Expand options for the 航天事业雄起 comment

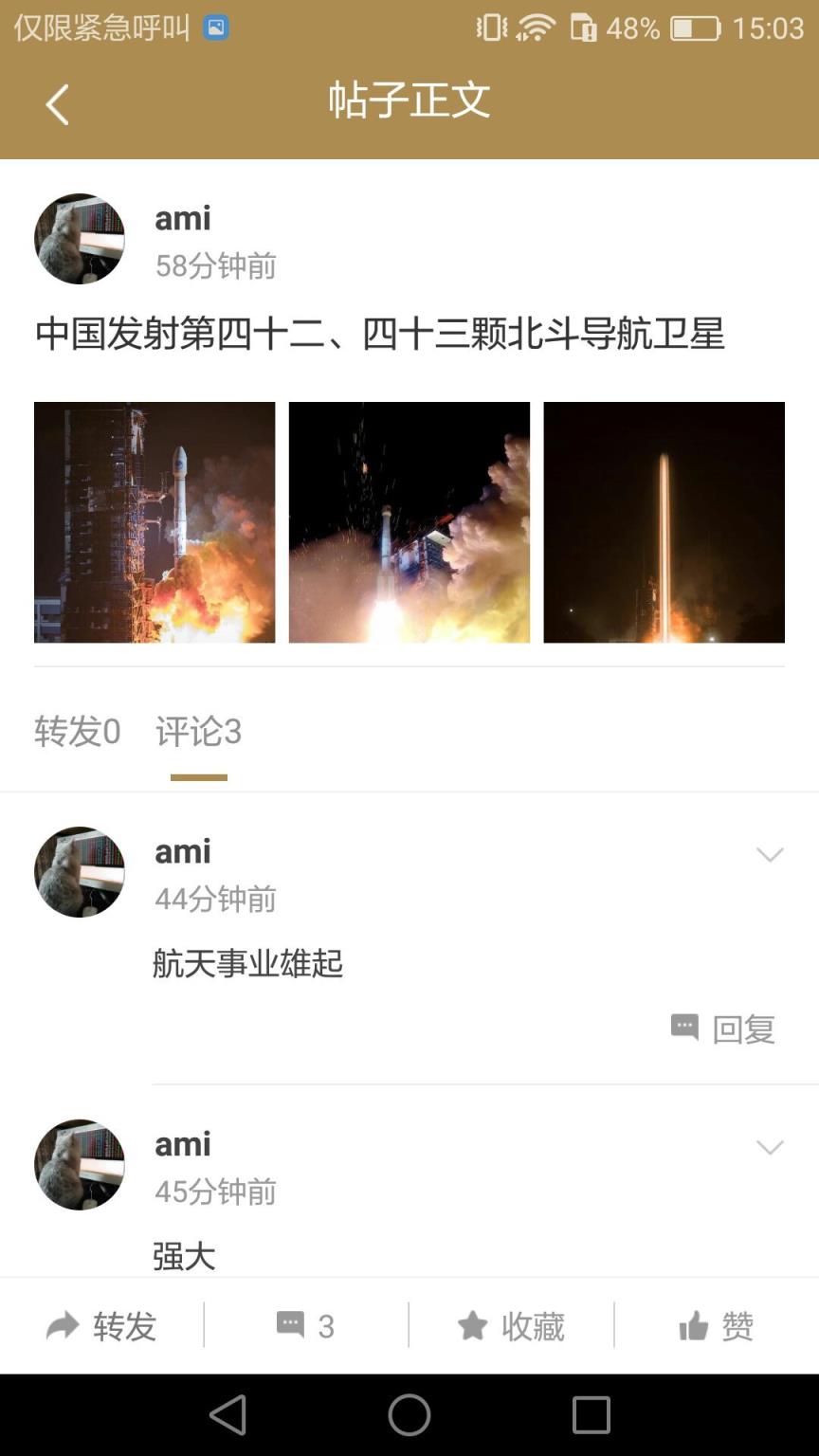tap(770, 854)
